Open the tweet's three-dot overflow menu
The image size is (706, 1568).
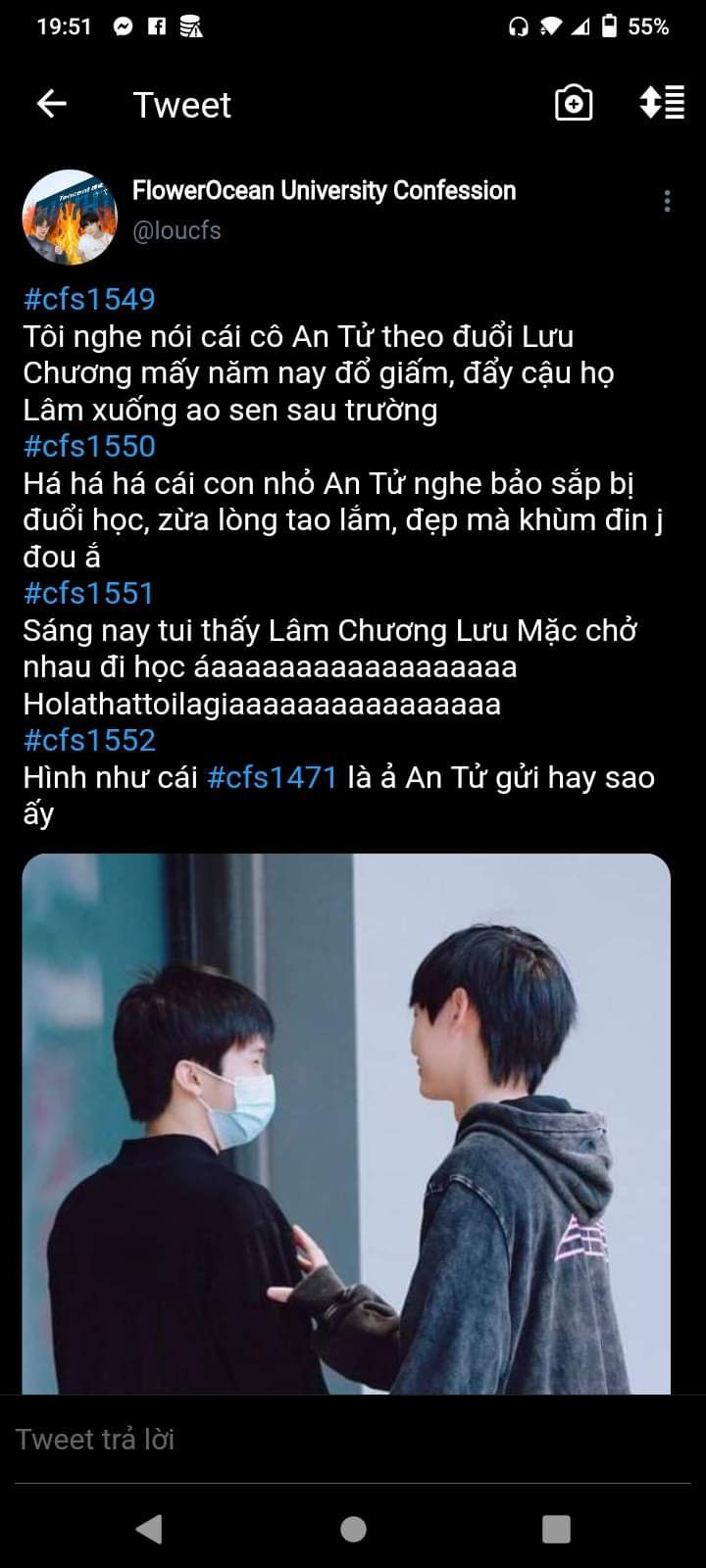[667, 201]
